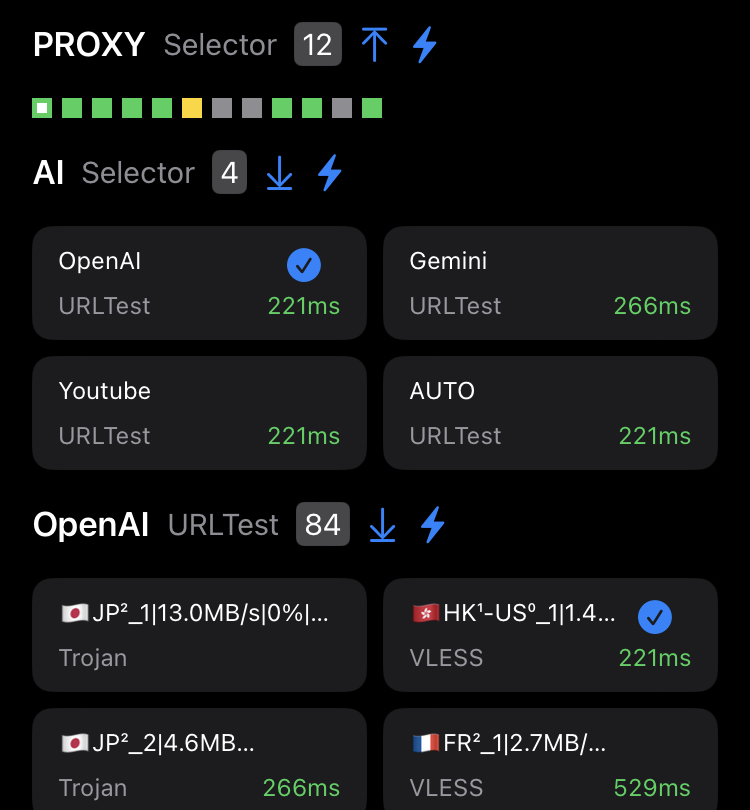Choose the JP²_1 Trojan node
750x810 pixels.
click(x=199, y=635)
